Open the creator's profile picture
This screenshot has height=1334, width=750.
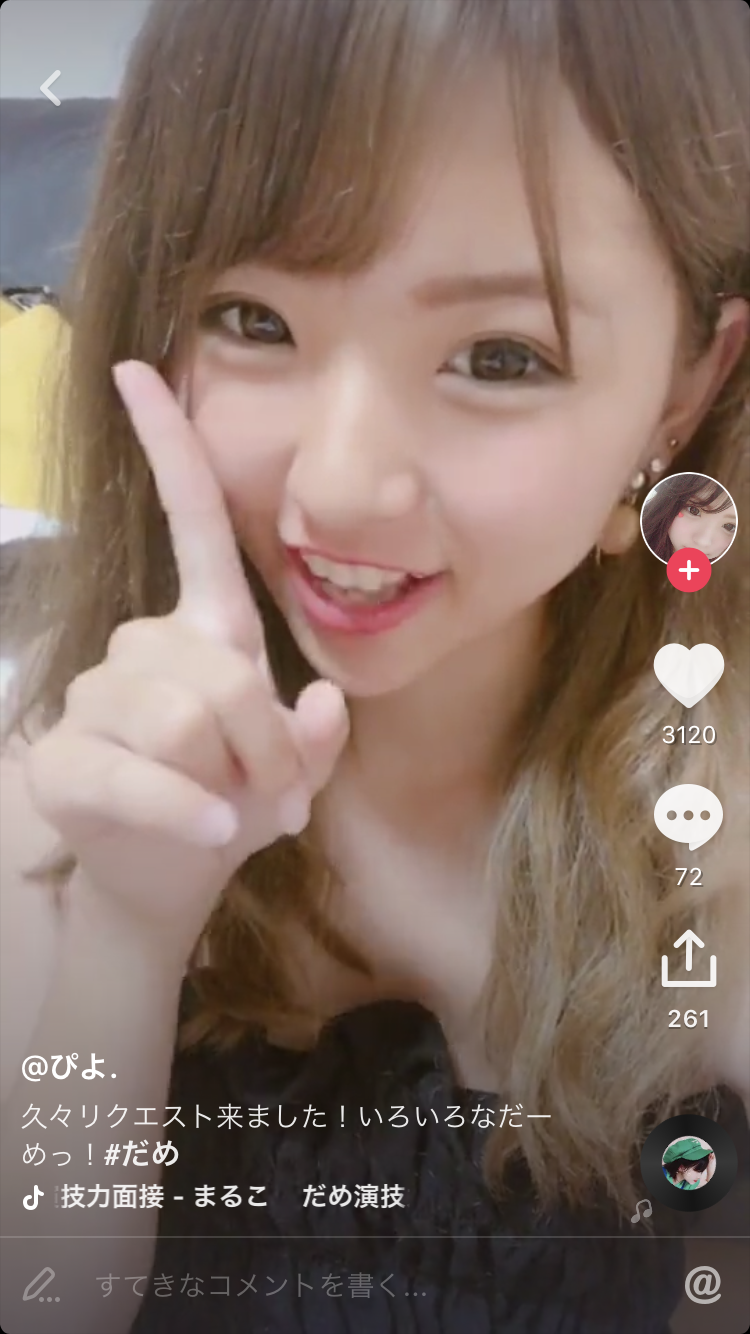[x=688, y=519]
